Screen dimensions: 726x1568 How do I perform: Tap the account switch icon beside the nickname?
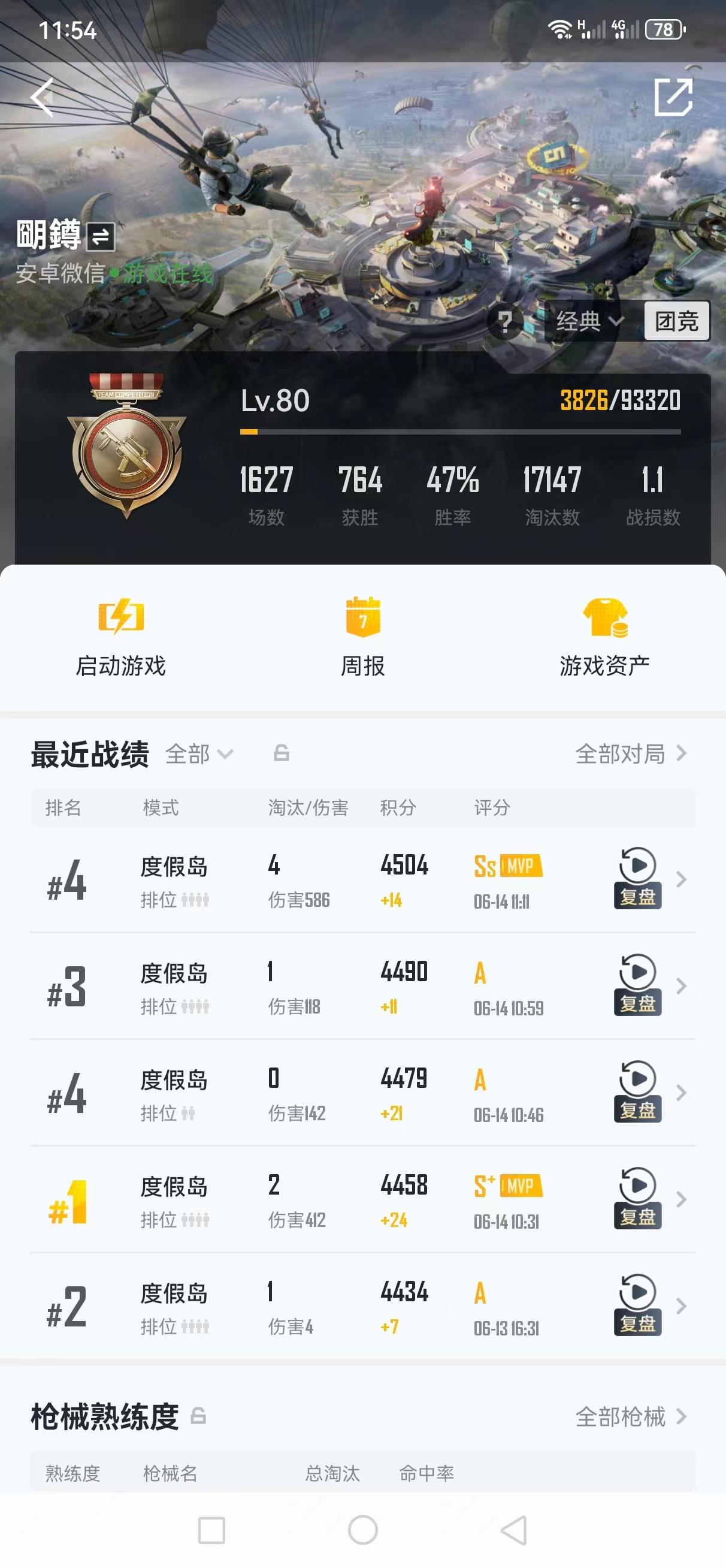[101, 237]
